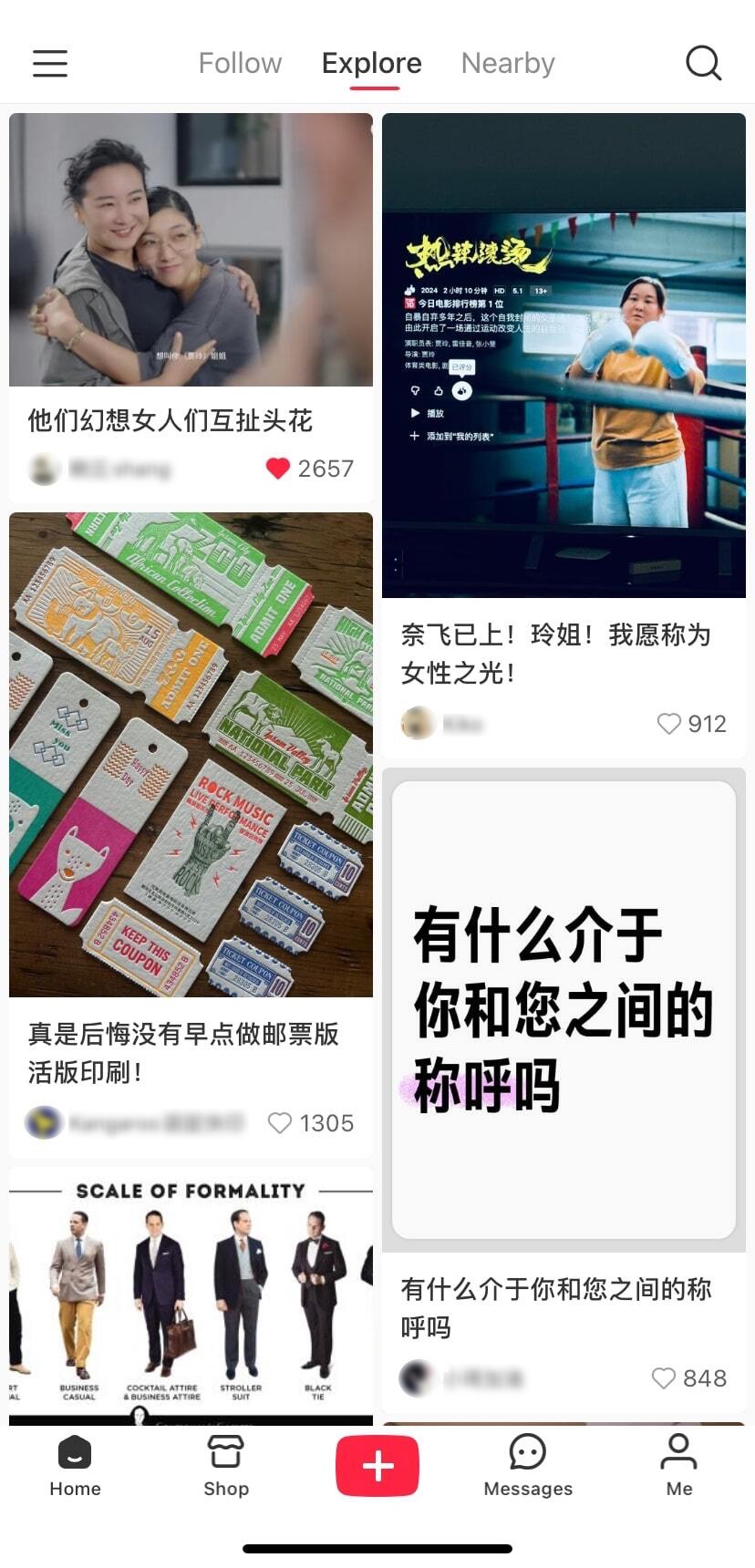Image resolution: width=755 pixels, height=1568 pixels.
Task: Switch to the Follow tab
Action: tap(240, 63)
